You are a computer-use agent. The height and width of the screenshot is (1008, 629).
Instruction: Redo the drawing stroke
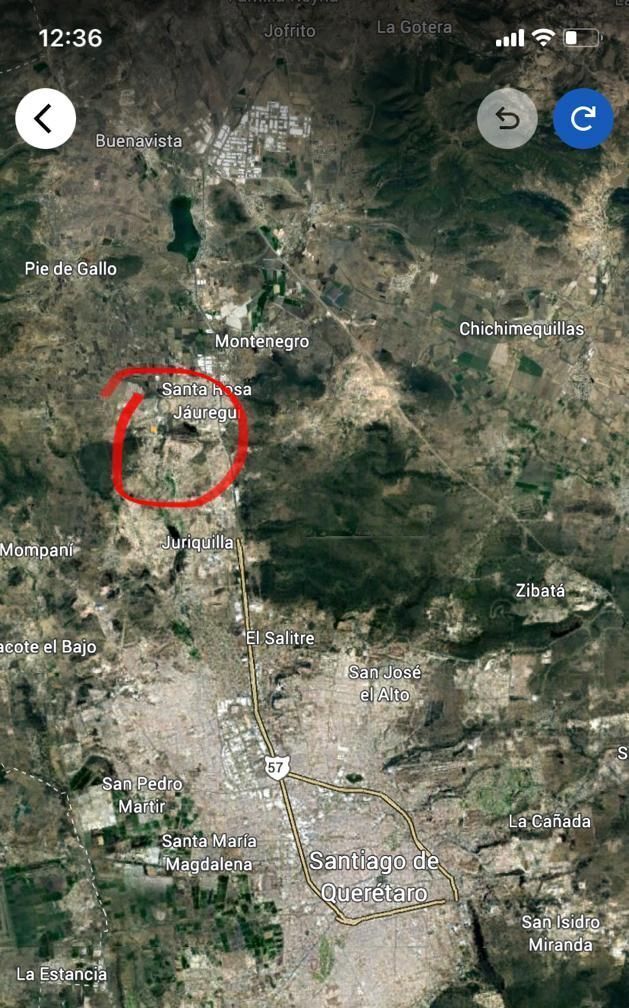[x=583, y=119]
